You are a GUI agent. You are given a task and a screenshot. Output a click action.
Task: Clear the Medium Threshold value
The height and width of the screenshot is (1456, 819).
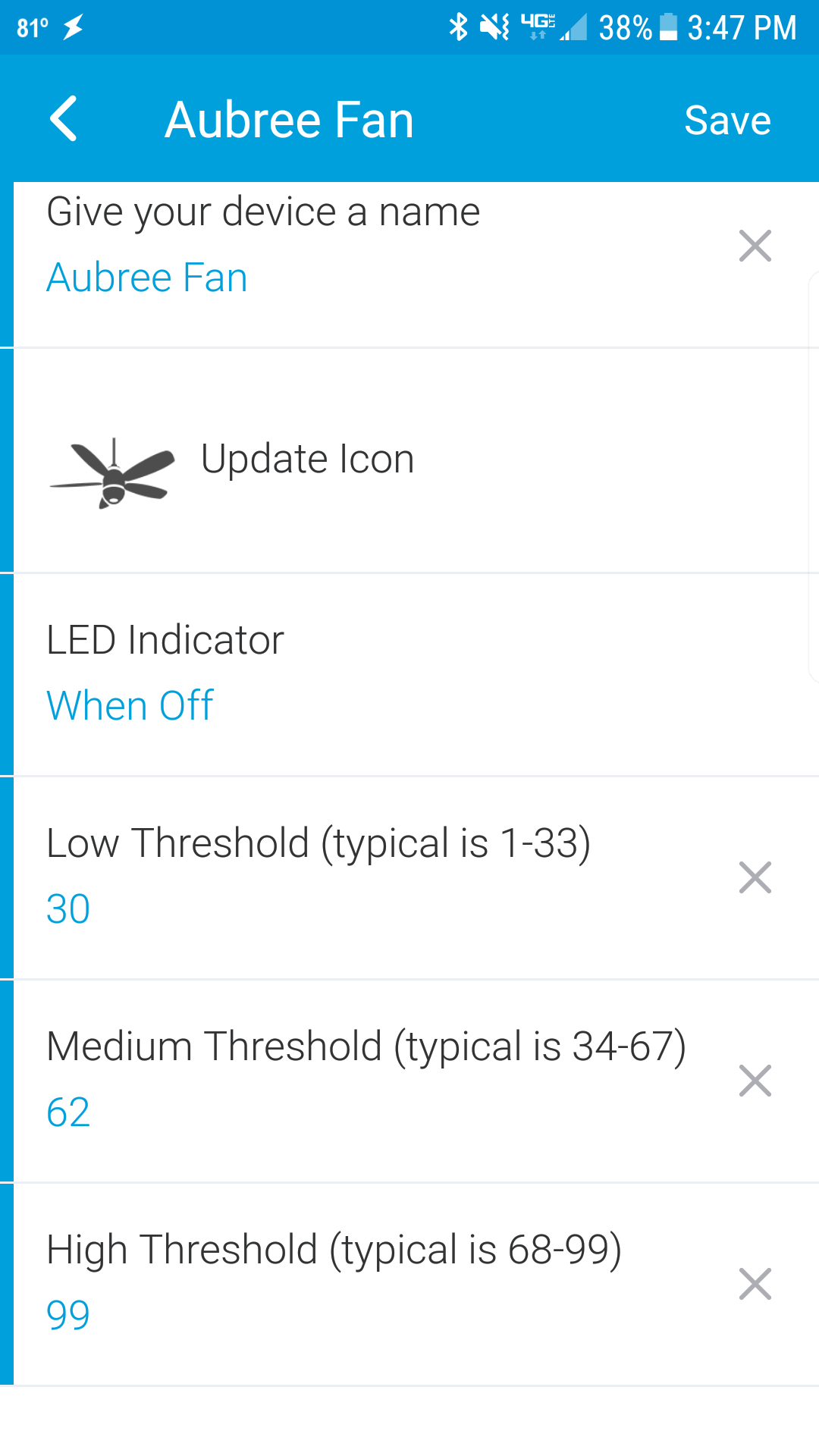coord(755,1081)
